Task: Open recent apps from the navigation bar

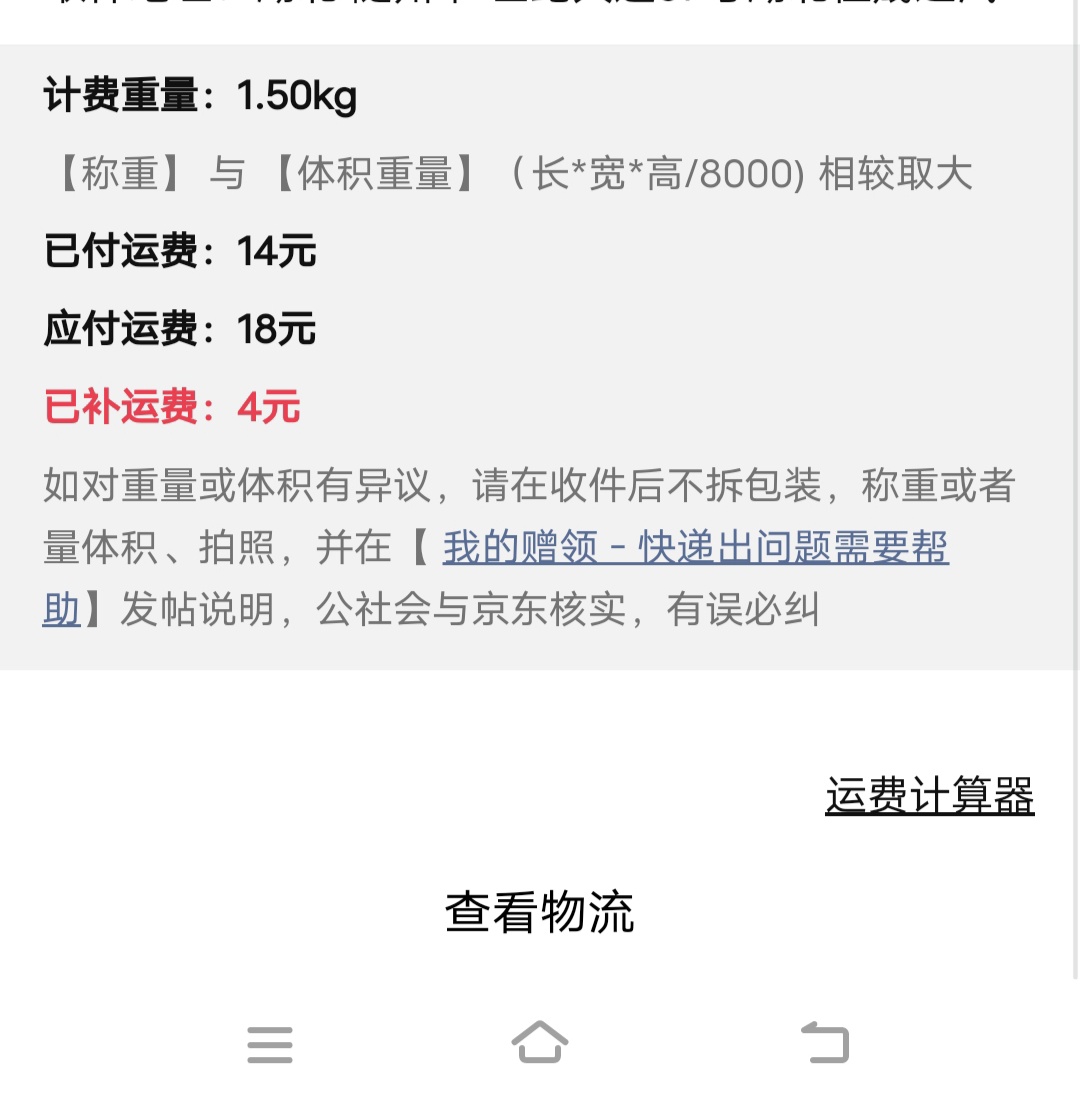Action: (270, 1045)
